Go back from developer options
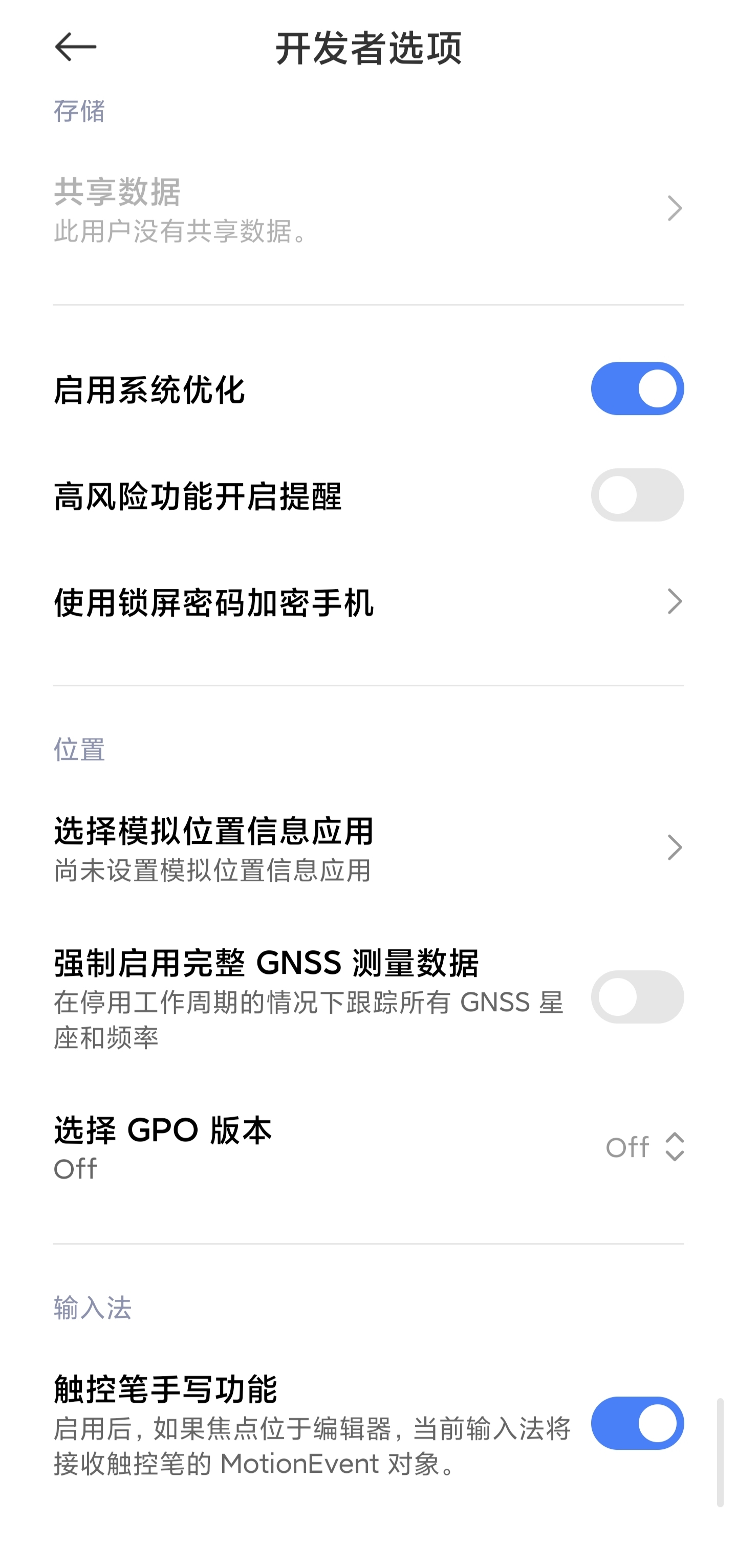 pyautogui.click(x=75, y=47)
